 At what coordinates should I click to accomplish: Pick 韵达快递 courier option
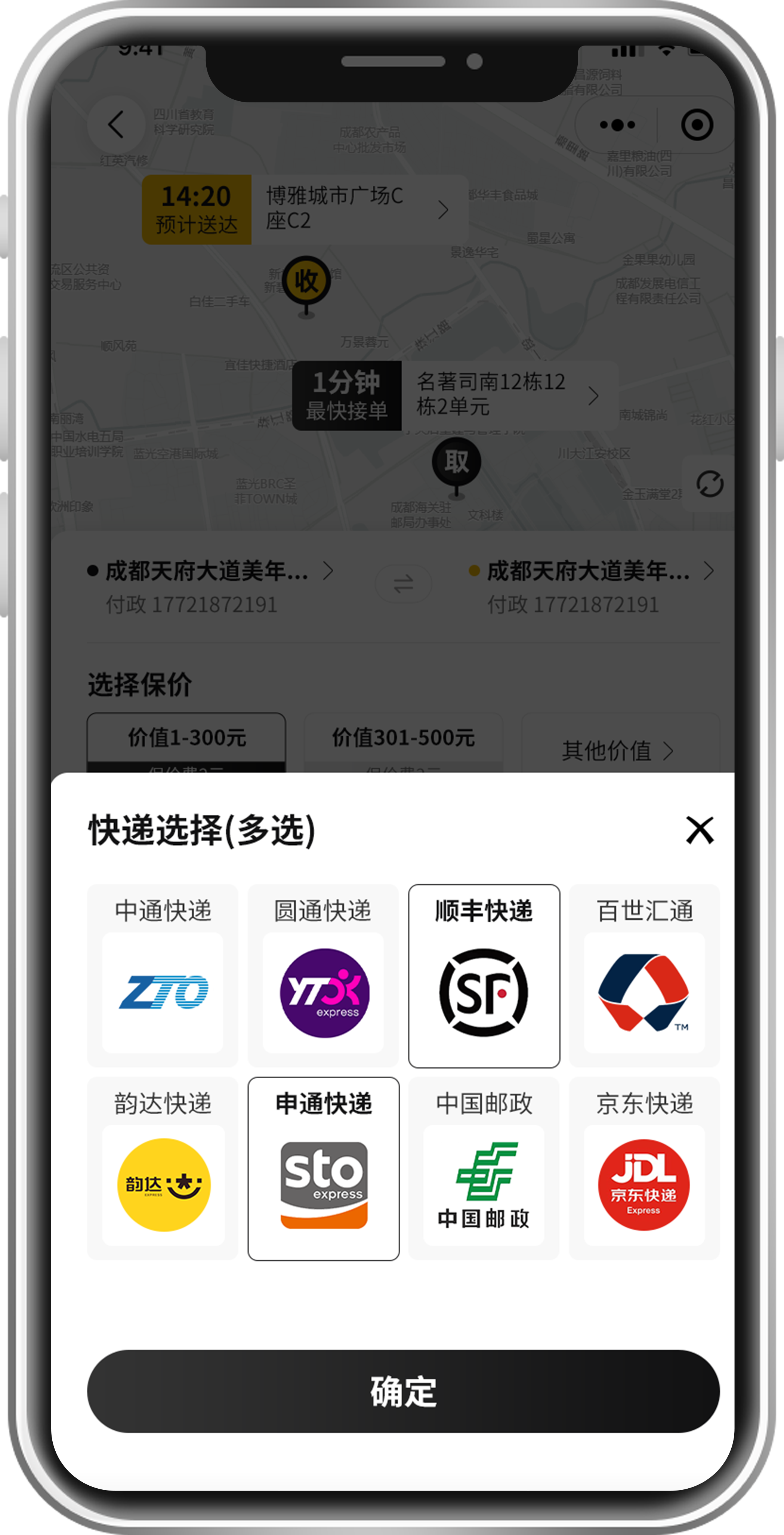click(163, 1168)
